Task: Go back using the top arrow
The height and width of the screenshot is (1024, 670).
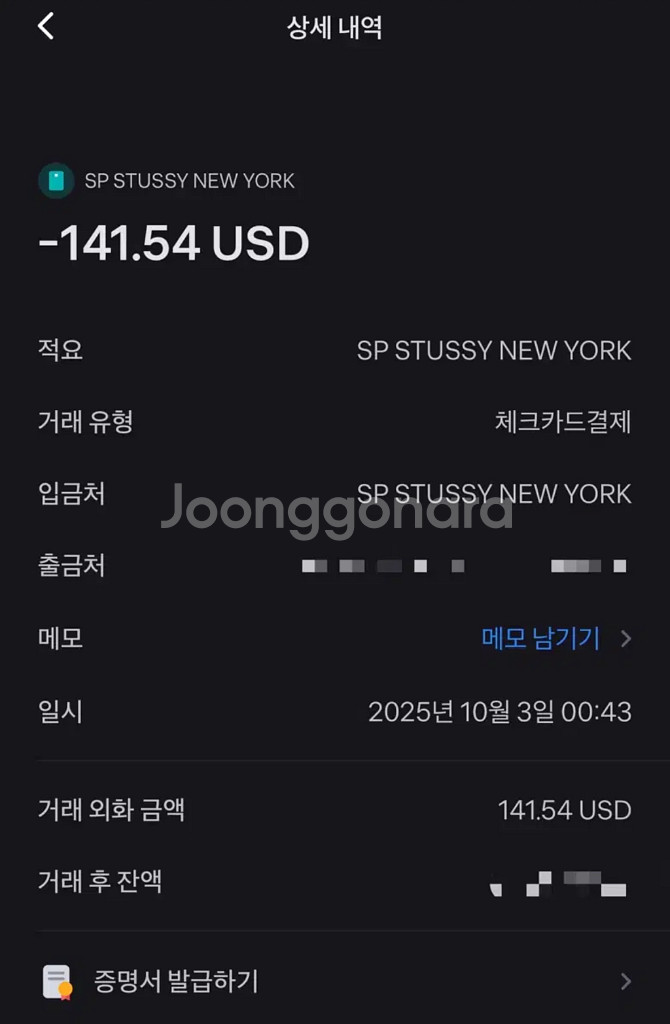Action: (46, 27)
